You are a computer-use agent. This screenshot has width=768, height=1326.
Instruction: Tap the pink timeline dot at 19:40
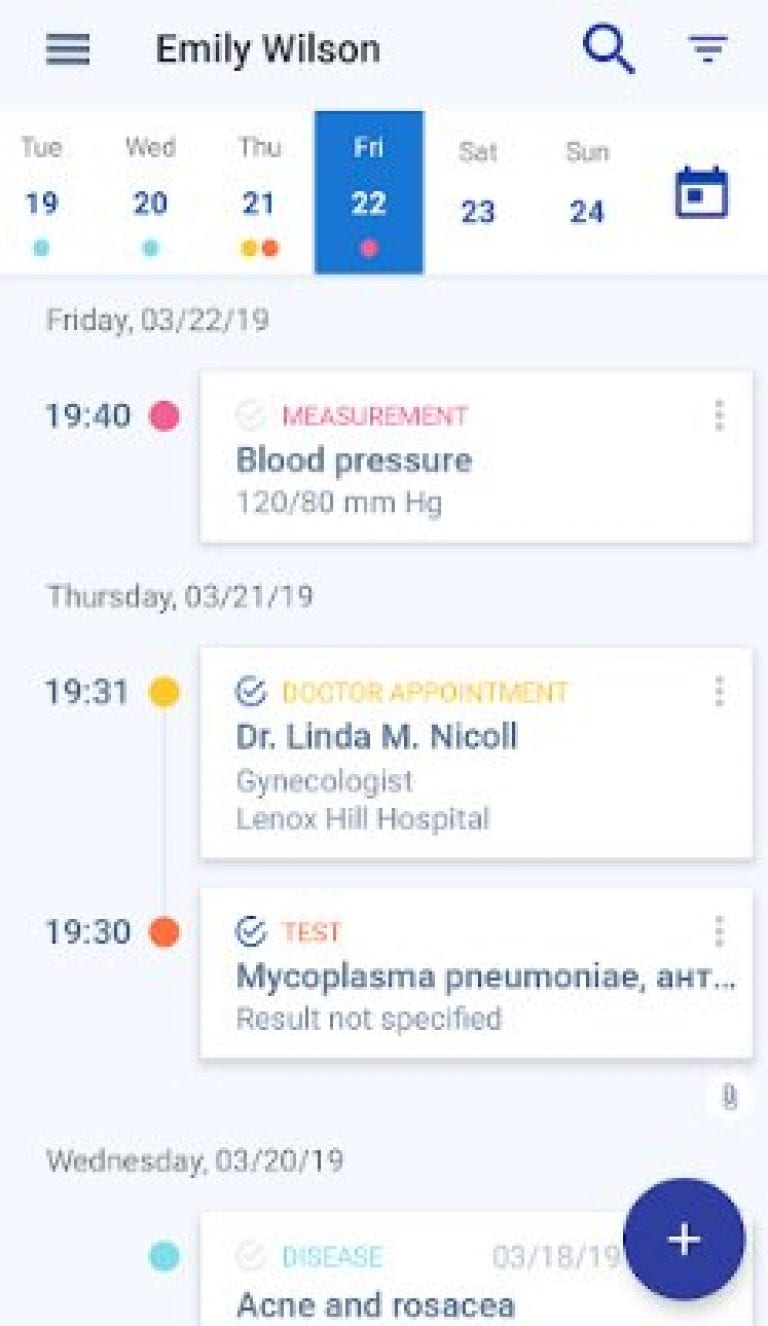point(163,414)
